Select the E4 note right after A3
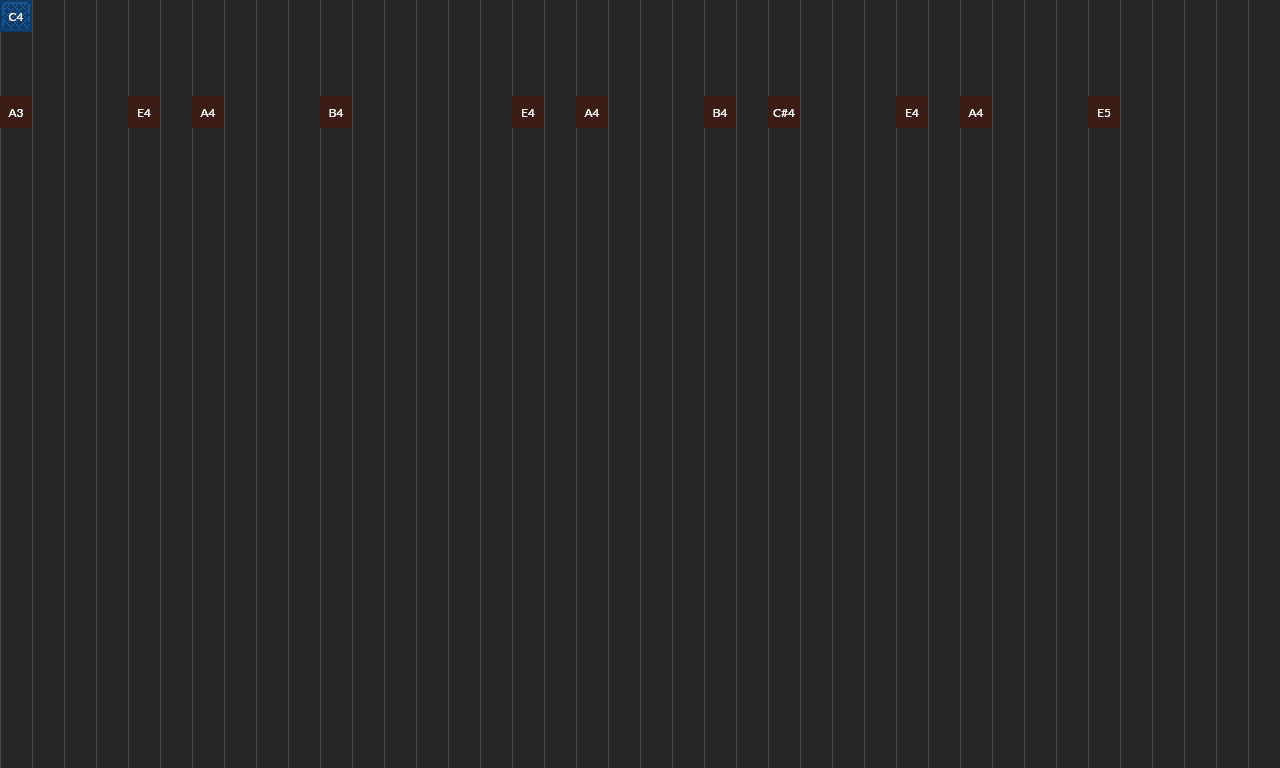 pos(144,112)
